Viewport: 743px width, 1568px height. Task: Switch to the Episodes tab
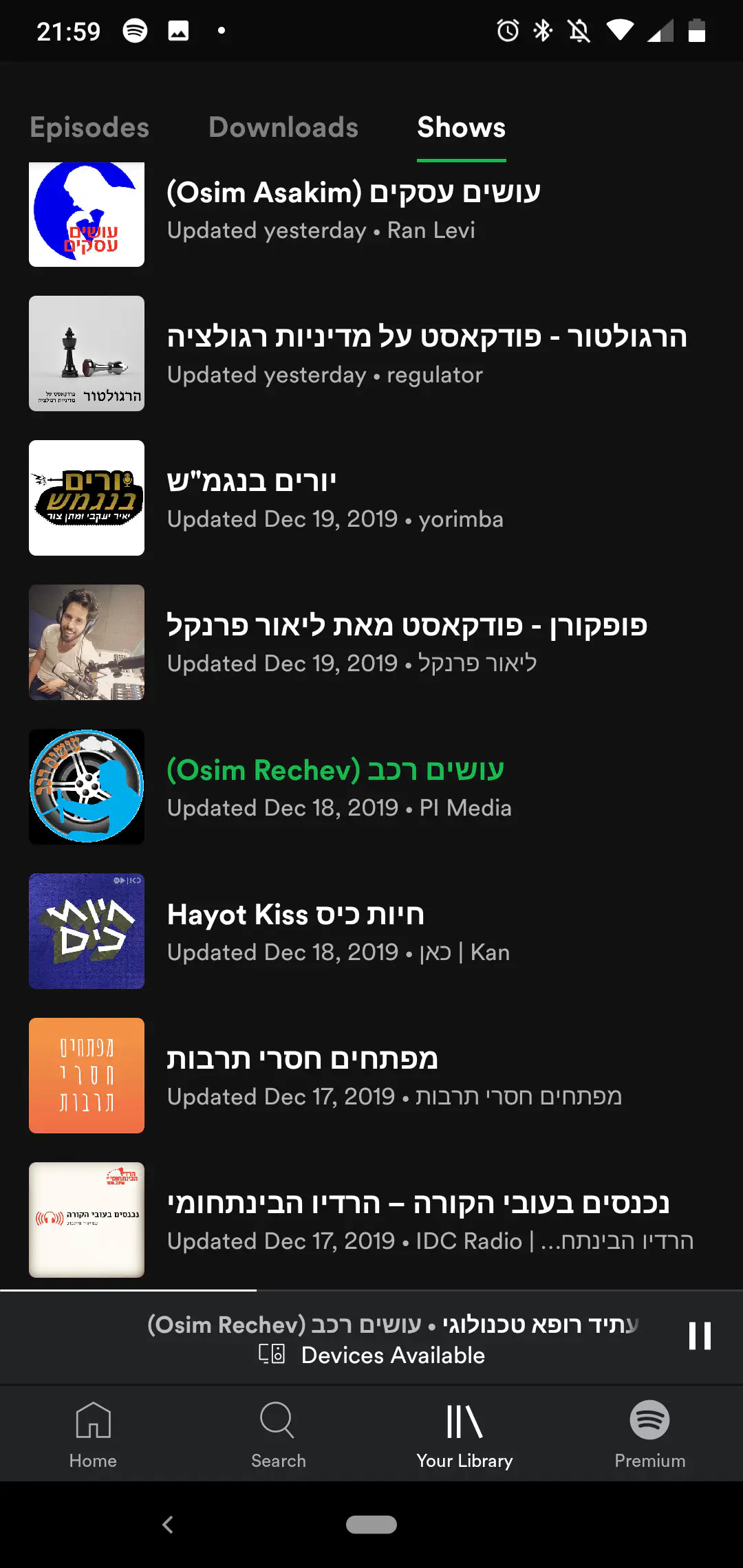pos(89,128)
